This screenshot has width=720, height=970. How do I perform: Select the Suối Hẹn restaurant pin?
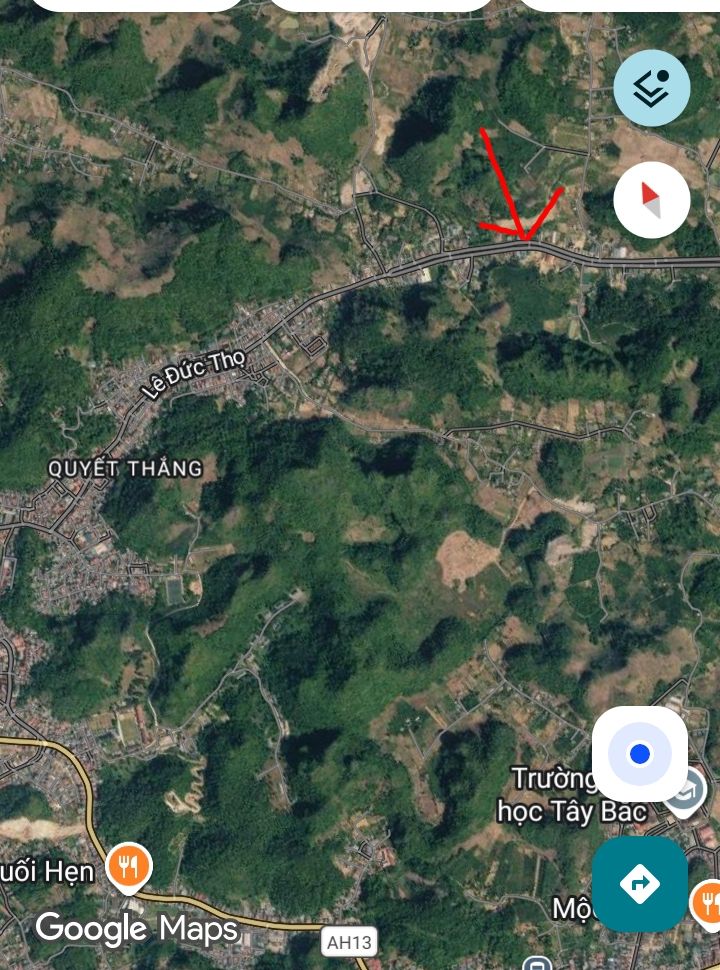coord(129,866)
